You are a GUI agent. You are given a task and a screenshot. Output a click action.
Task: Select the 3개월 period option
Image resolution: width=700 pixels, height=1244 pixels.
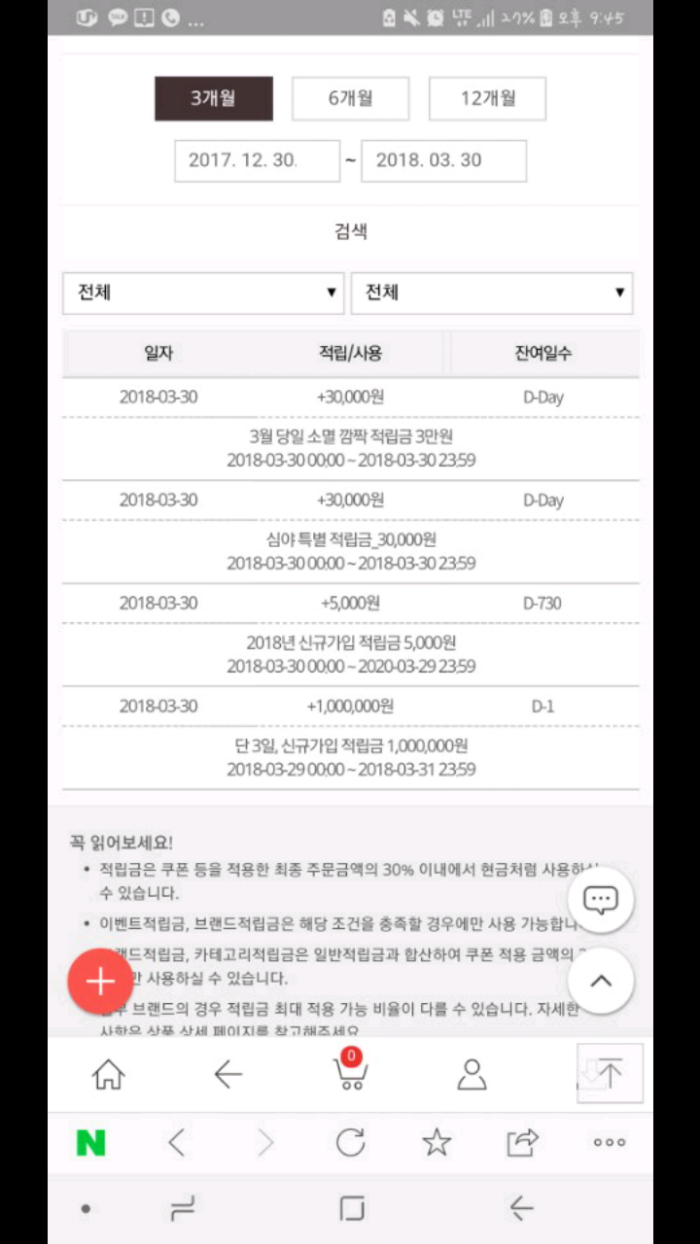click(213, 98)
